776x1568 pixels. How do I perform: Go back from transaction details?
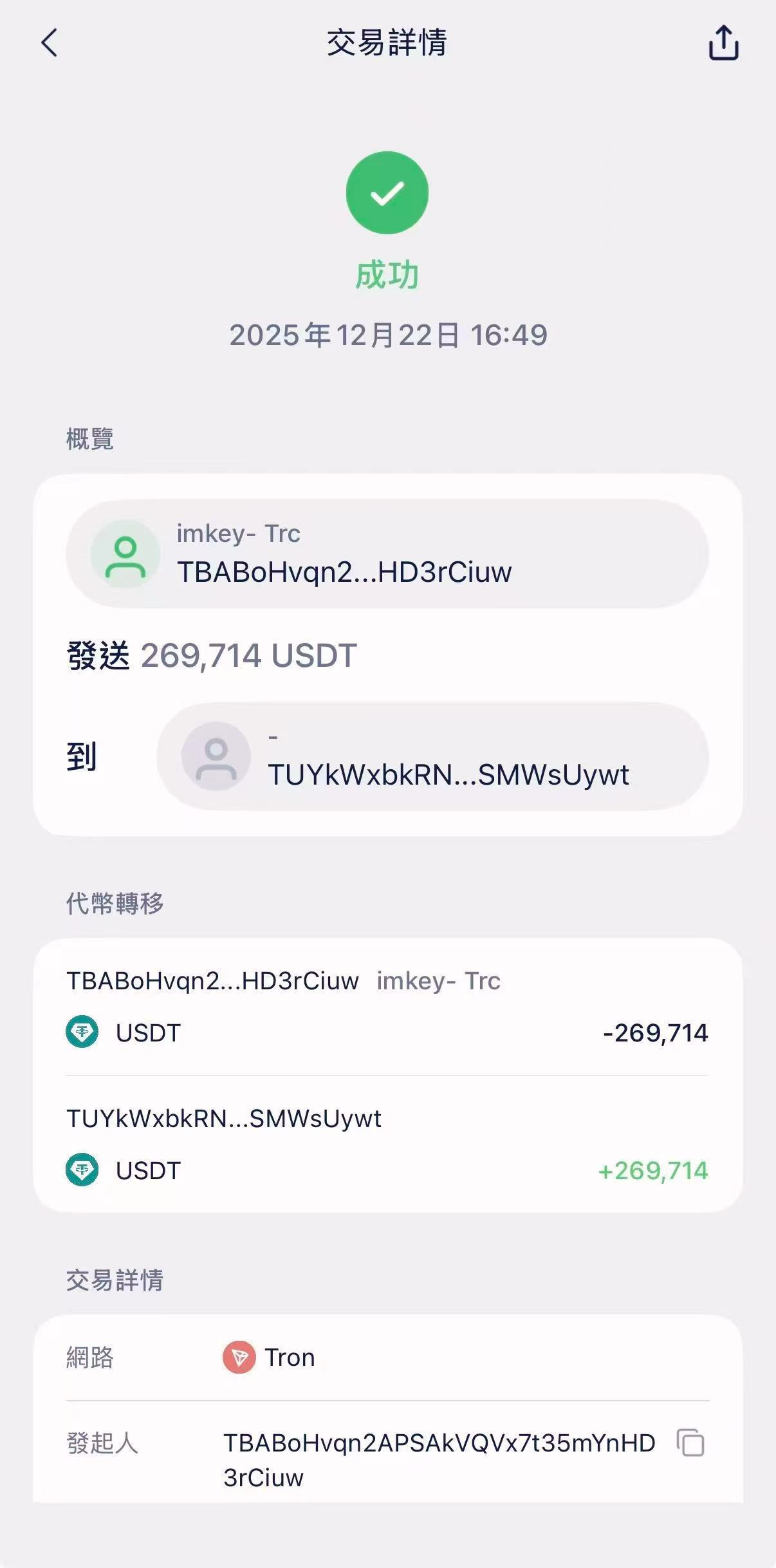49,43
